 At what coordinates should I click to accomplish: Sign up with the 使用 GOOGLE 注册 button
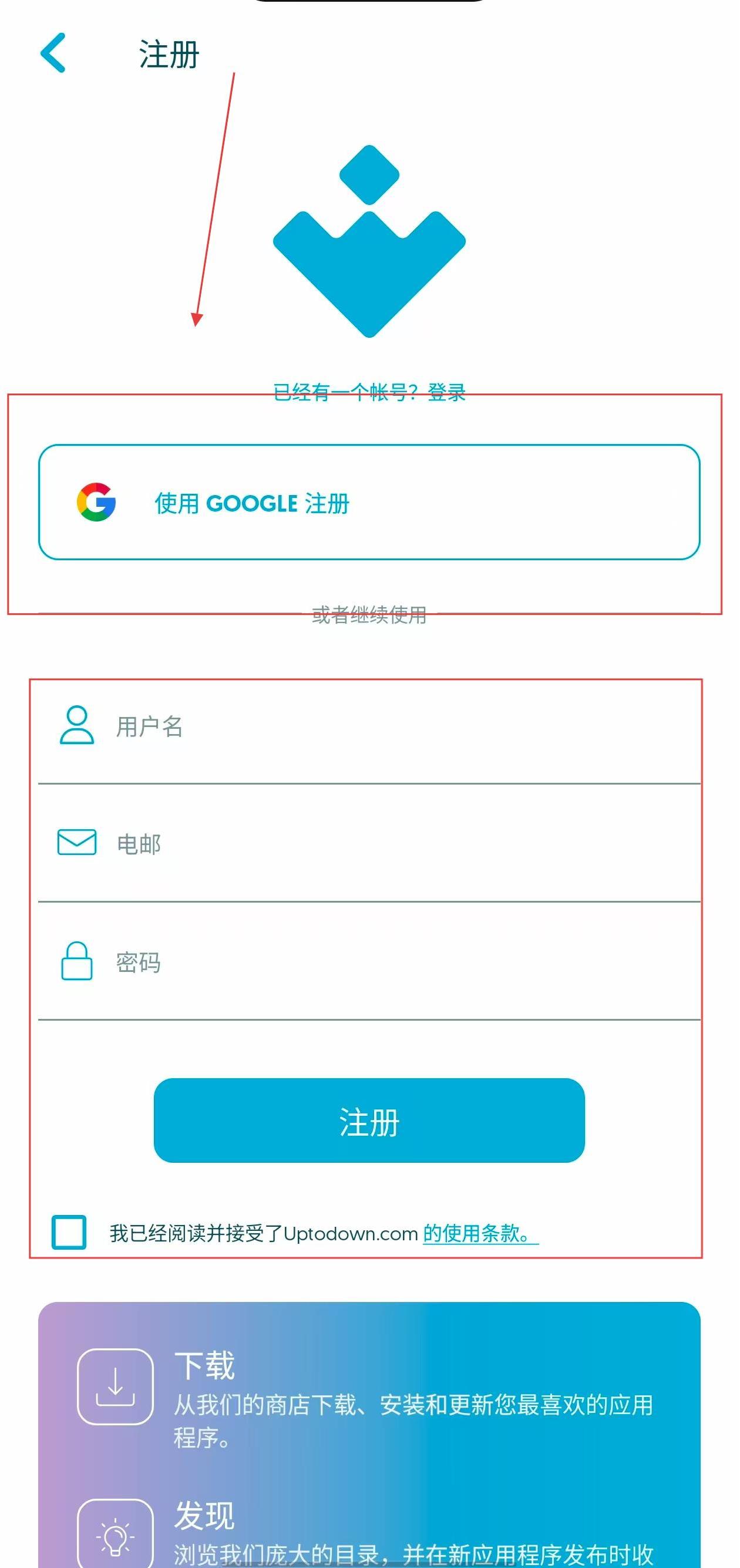pos(369,502)
